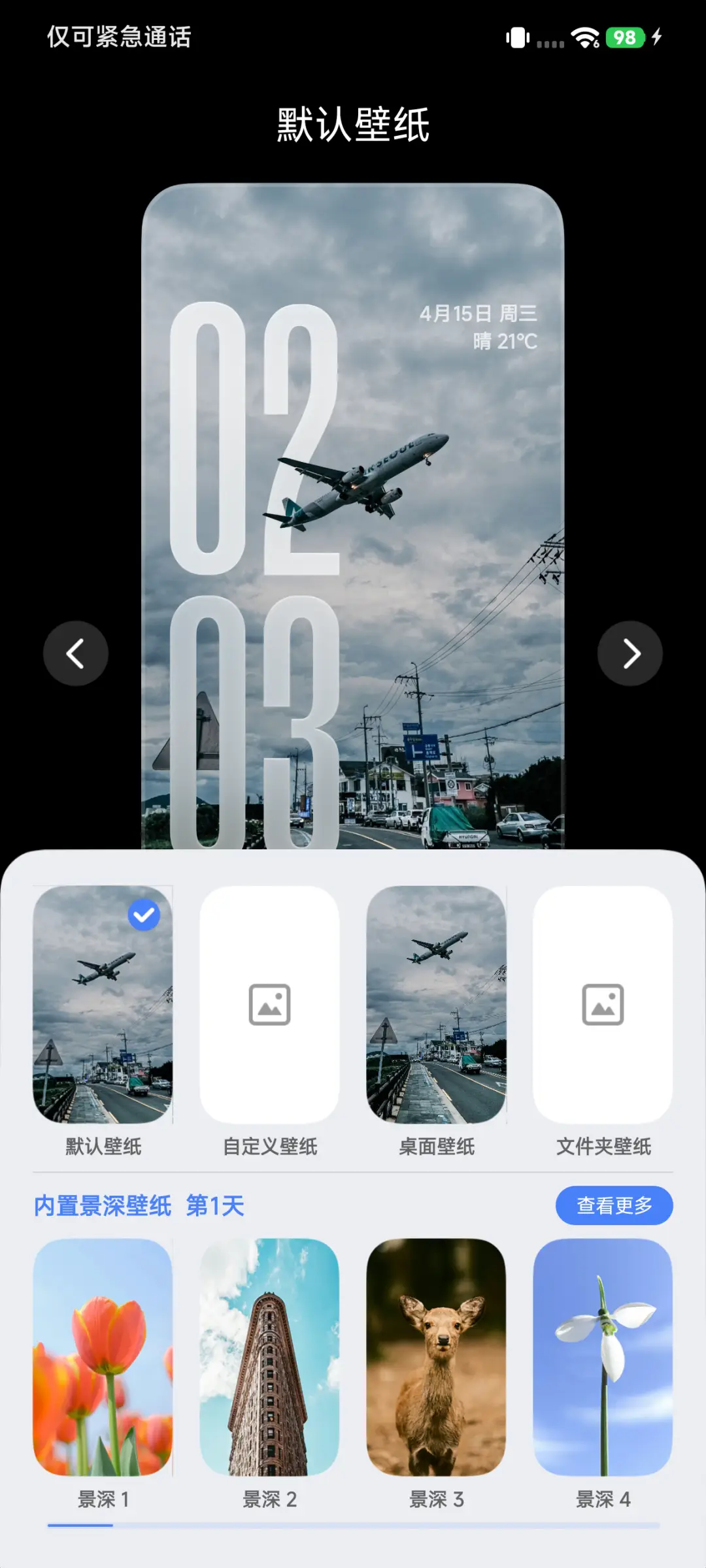Select the 景深 2 building wallpaper
Screen dimensions: 706x1568
point(269,1357)
